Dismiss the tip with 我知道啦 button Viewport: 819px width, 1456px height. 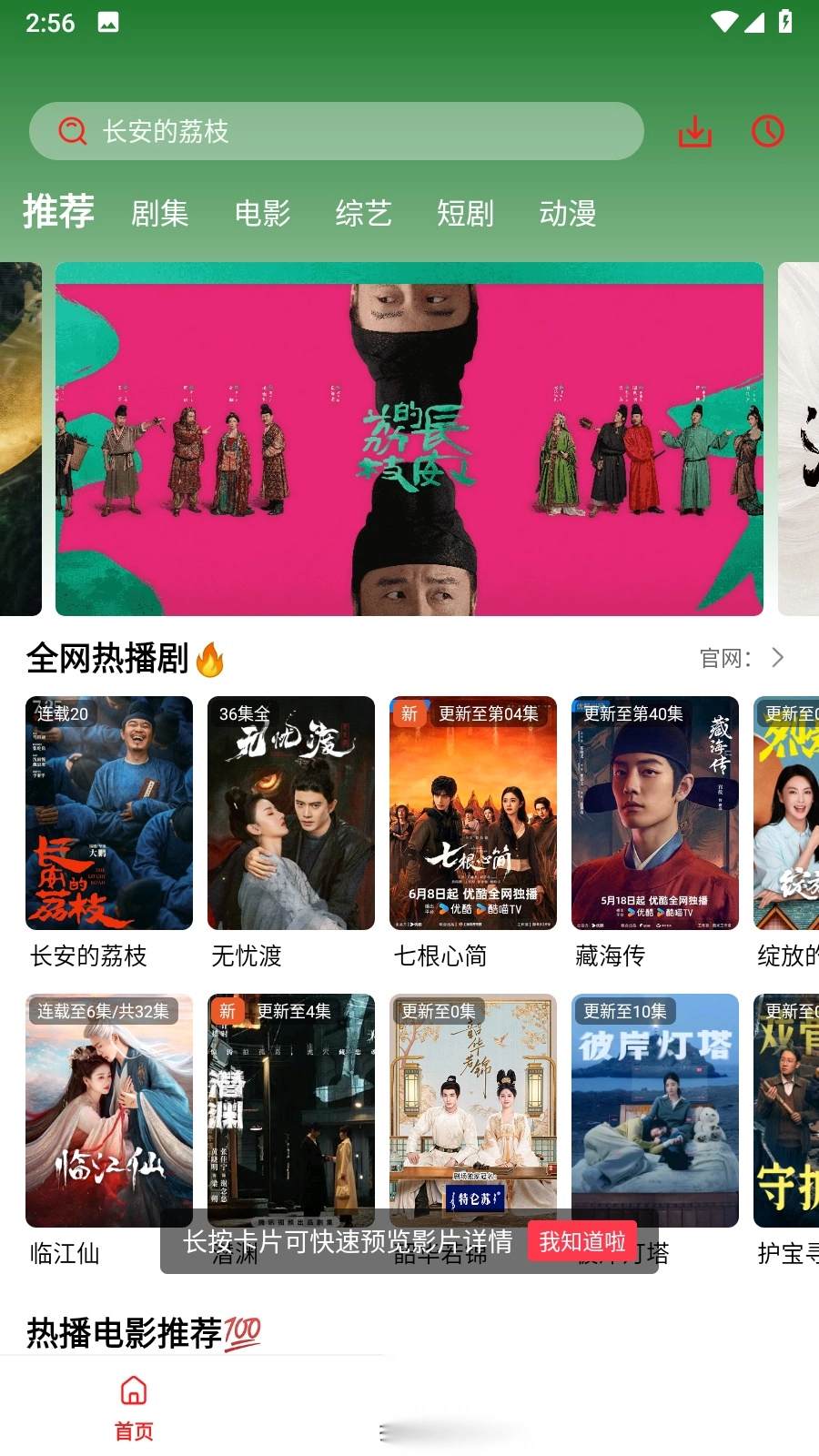pyautogui.click(x=581, y=1240)
